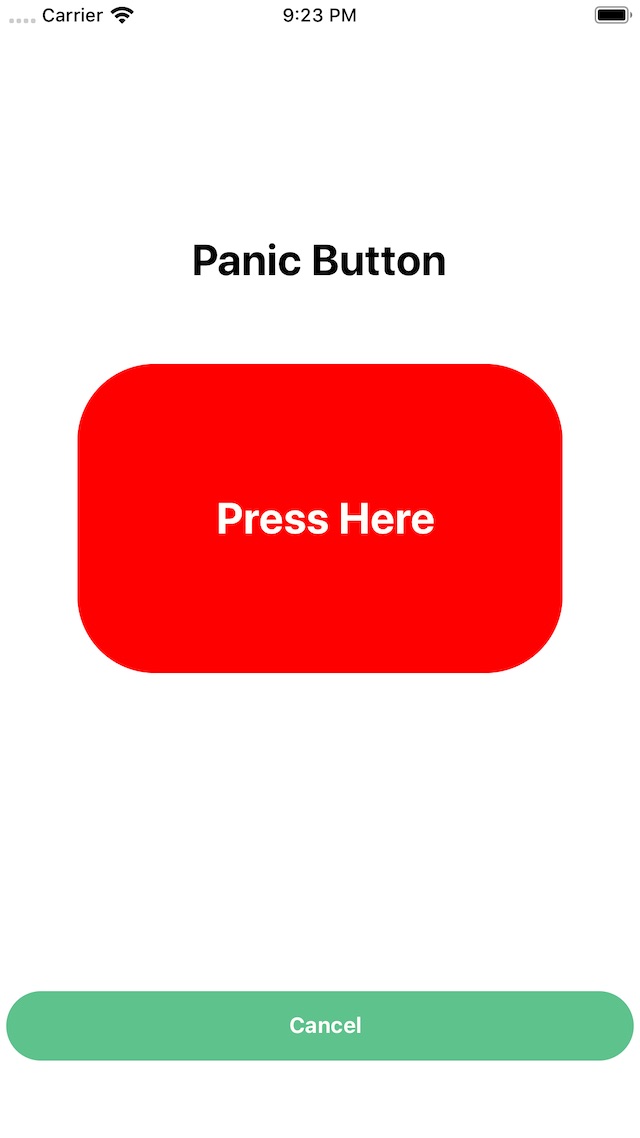Screen dimensions: 640x1138
Task: Tap the red Press Here panic button
Action: 320,518
